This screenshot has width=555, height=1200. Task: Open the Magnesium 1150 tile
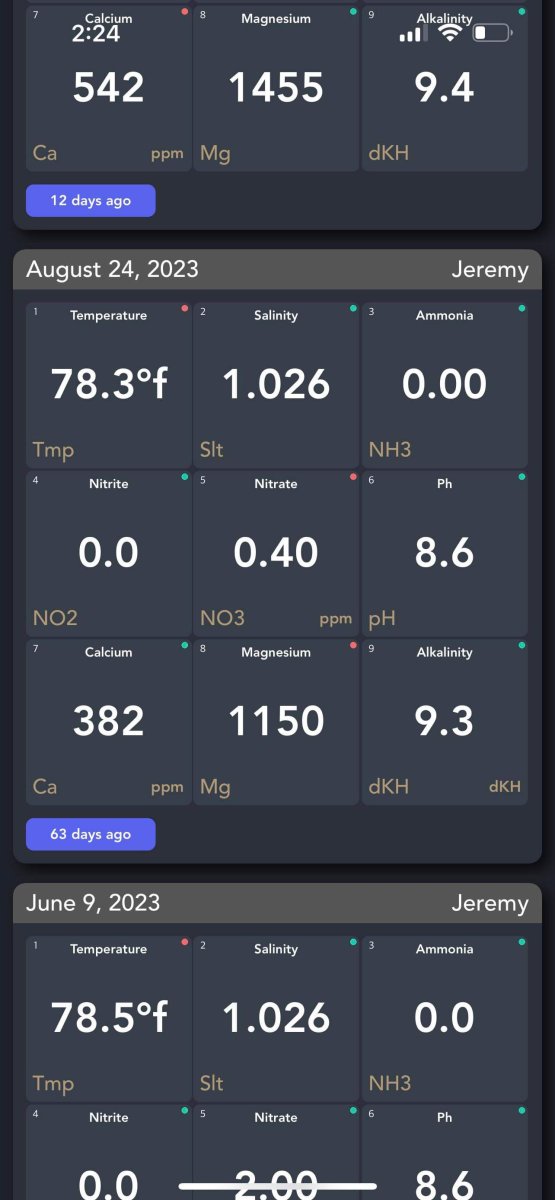click(276, 722)
